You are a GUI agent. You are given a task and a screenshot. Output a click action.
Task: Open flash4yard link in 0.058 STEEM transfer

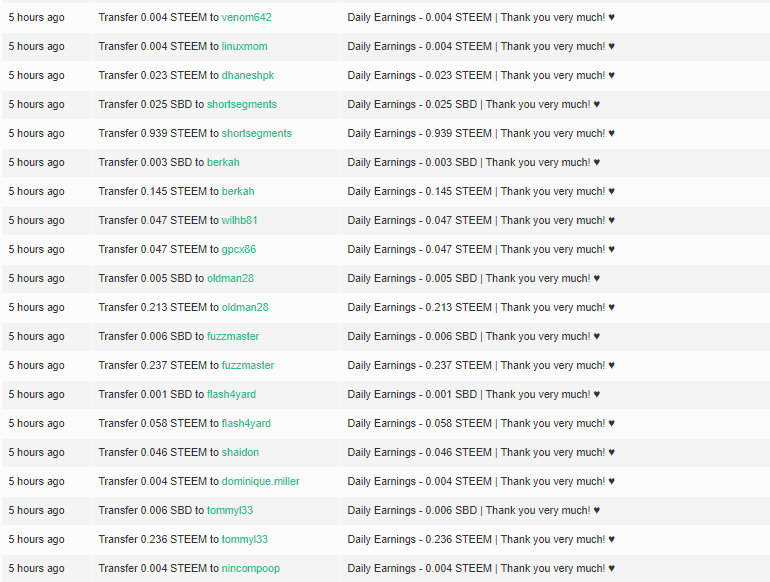246,423
